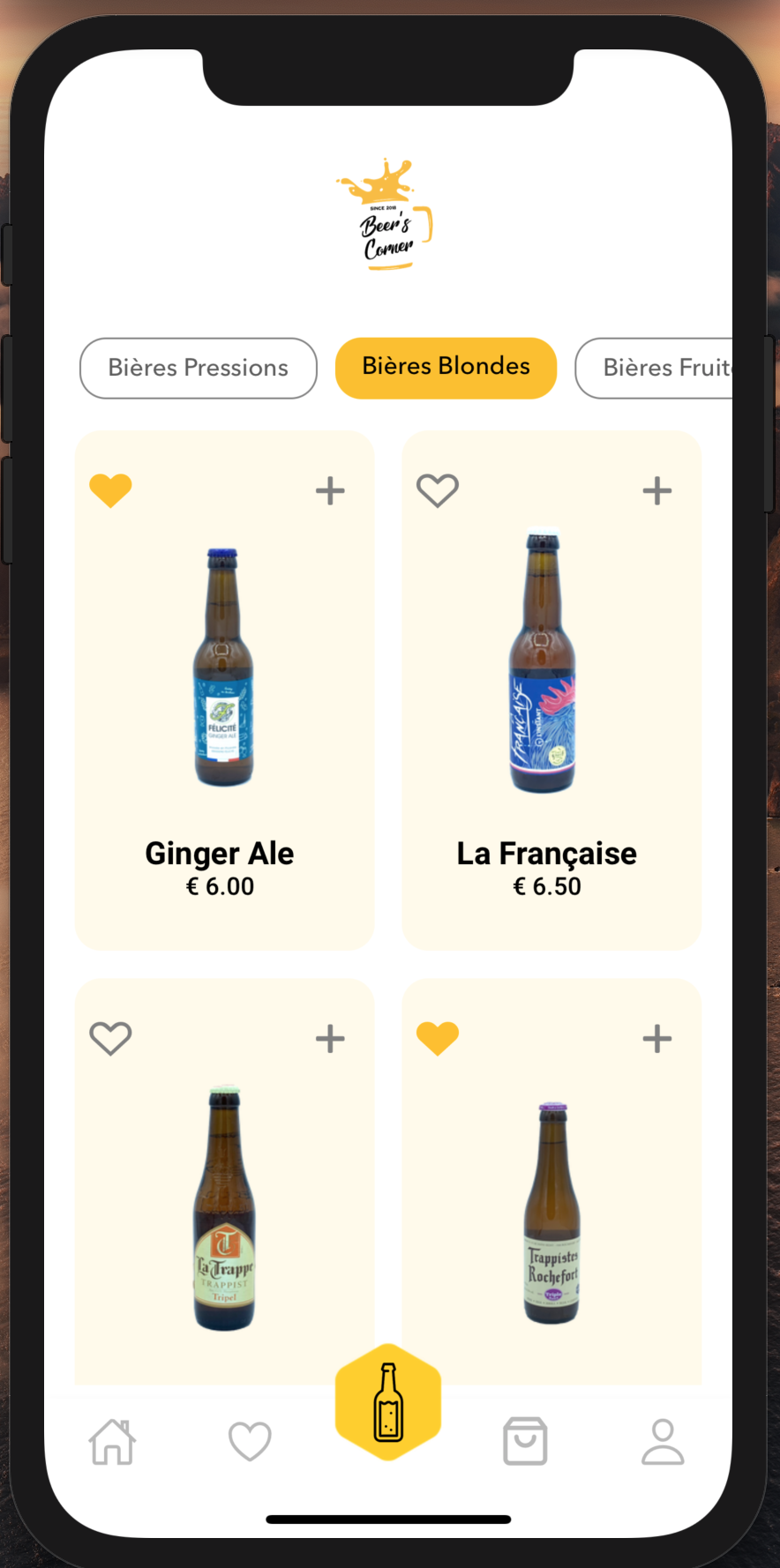Add Ginger Ale to cart with plus icon
The image size is (780, 1568).
click(x=330, y=490)
